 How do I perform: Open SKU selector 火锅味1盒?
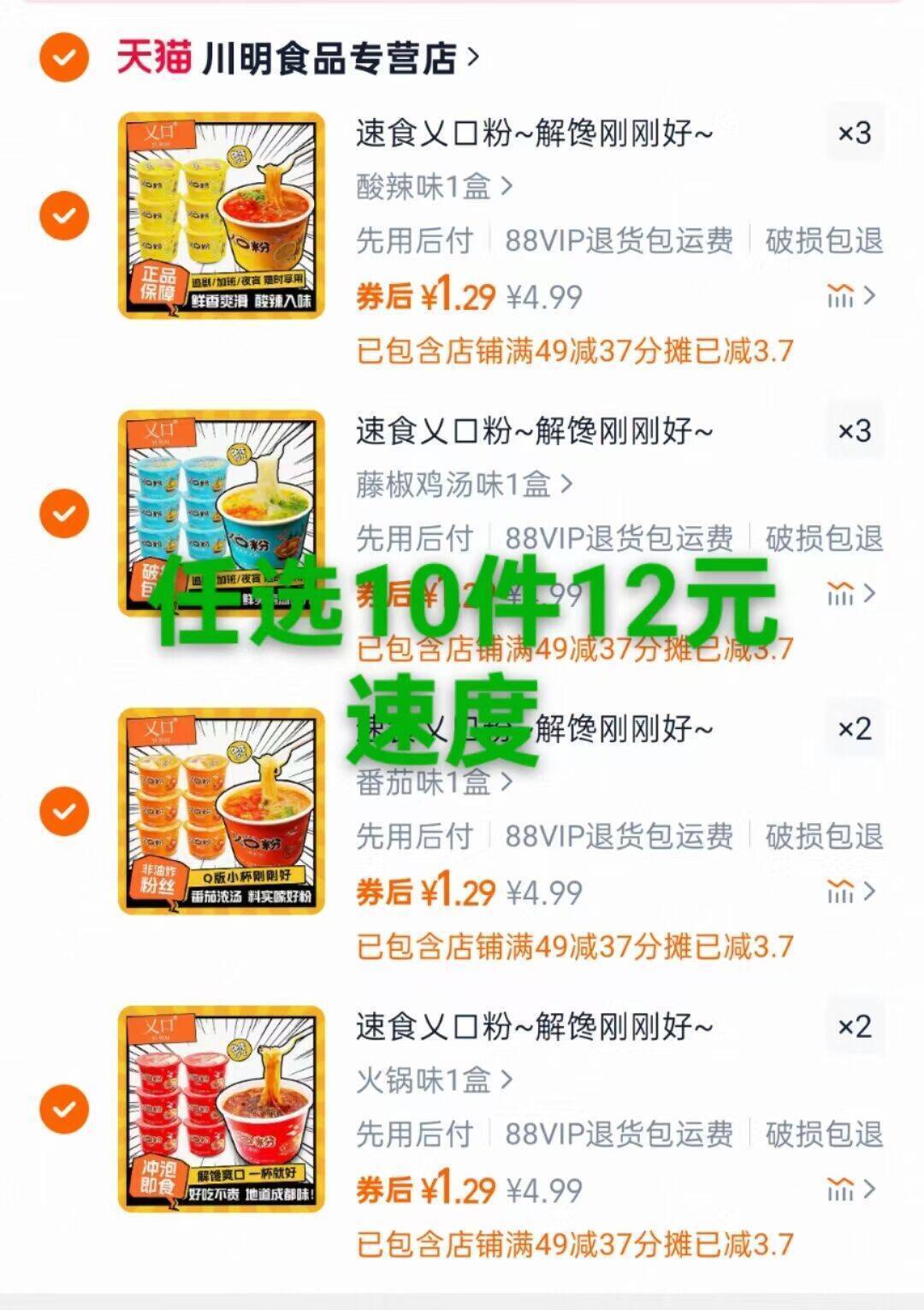click(x=423, y=1082)
